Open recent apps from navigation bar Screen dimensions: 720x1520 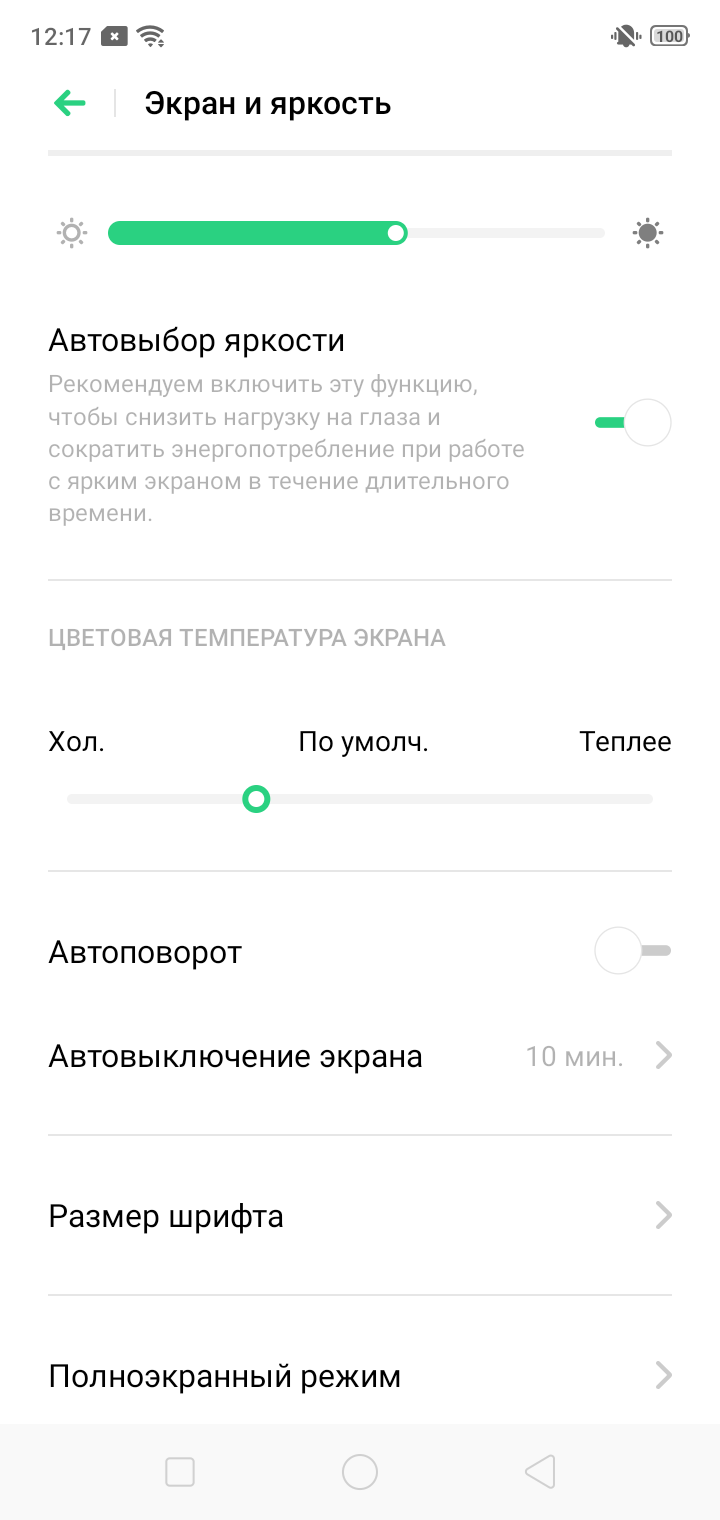(x=180, y=1472)
